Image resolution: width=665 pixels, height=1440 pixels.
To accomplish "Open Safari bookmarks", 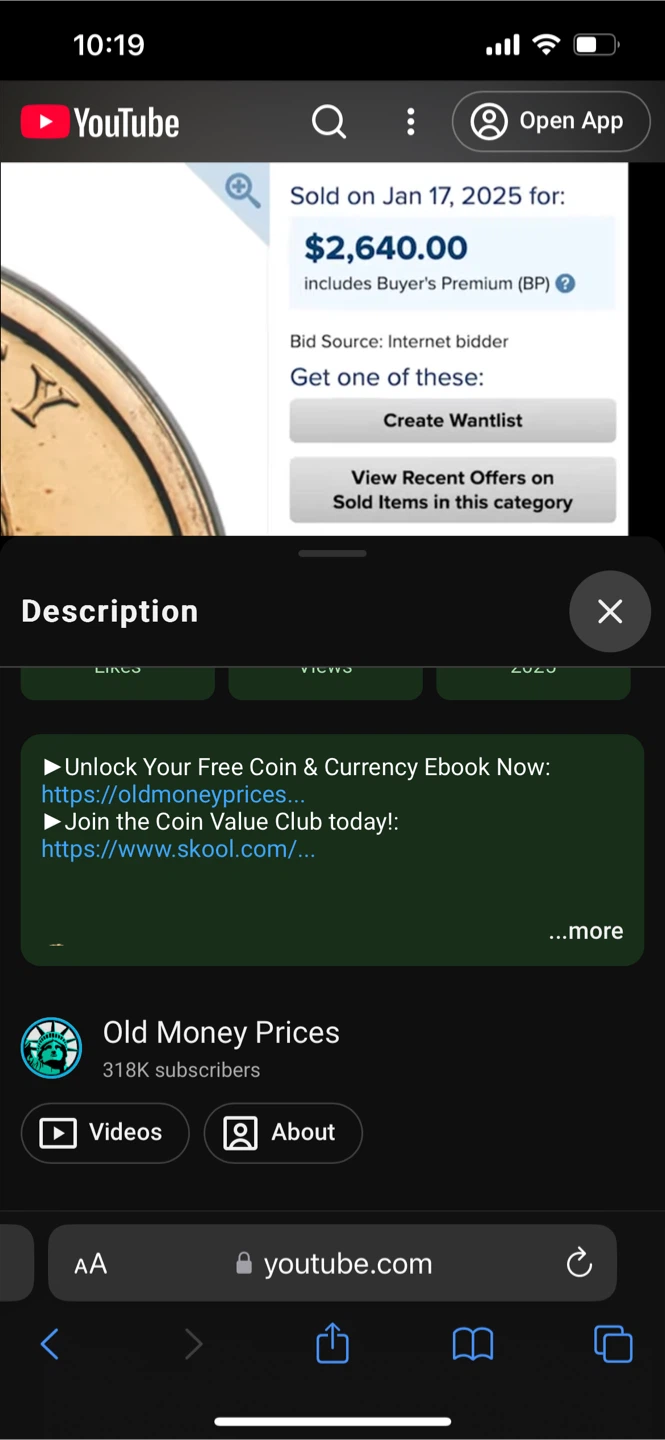I will pyautogui.click(x=473, y=1344).
